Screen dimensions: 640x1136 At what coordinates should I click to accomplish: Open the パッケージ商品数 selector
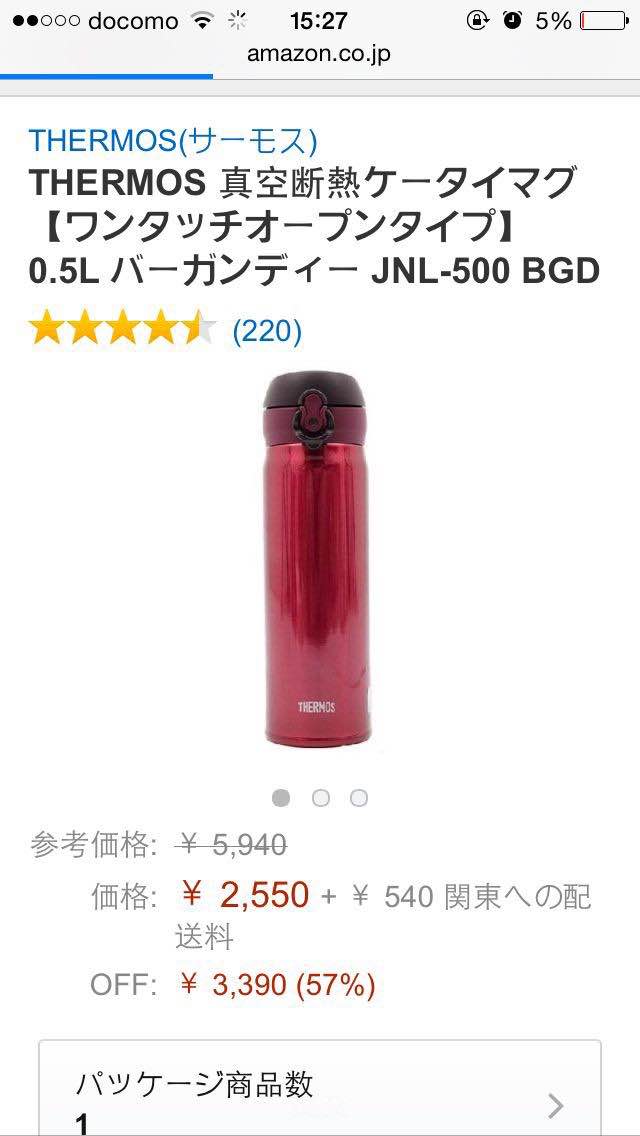[x=320, y=1089]
